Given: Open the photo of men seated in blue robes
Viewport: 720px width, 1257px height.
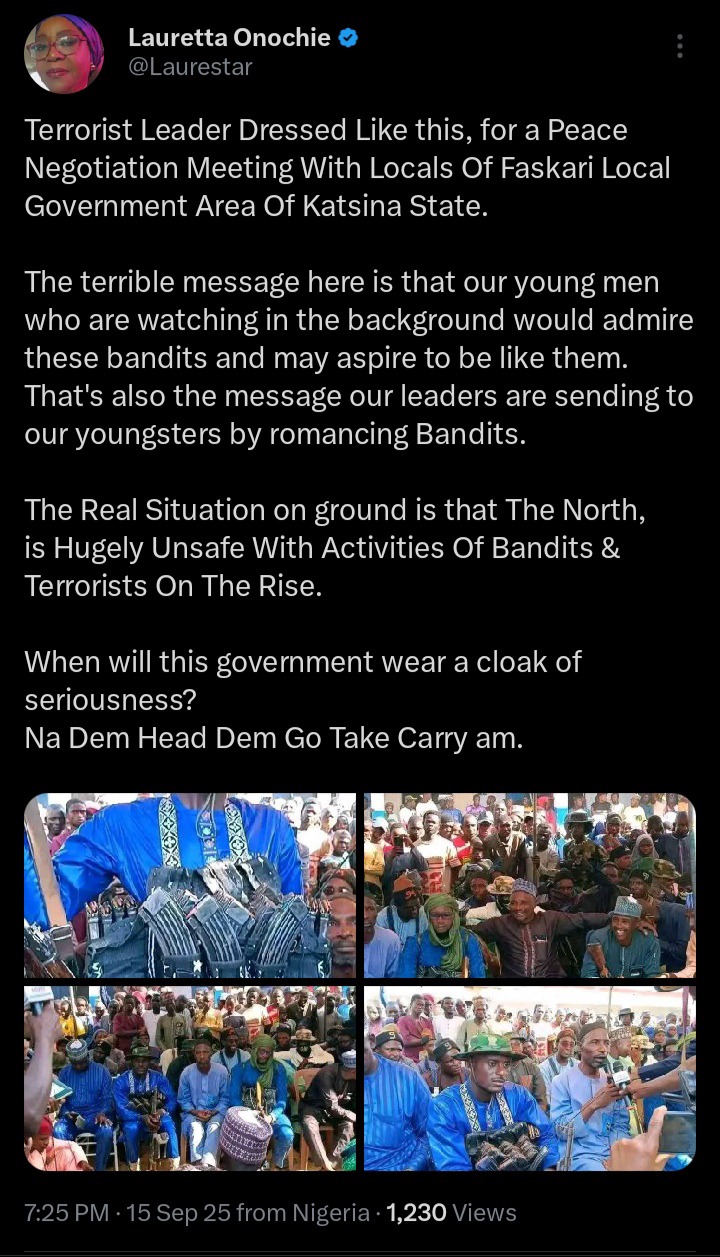Looking at the screenshot, I should point(190,1078).
